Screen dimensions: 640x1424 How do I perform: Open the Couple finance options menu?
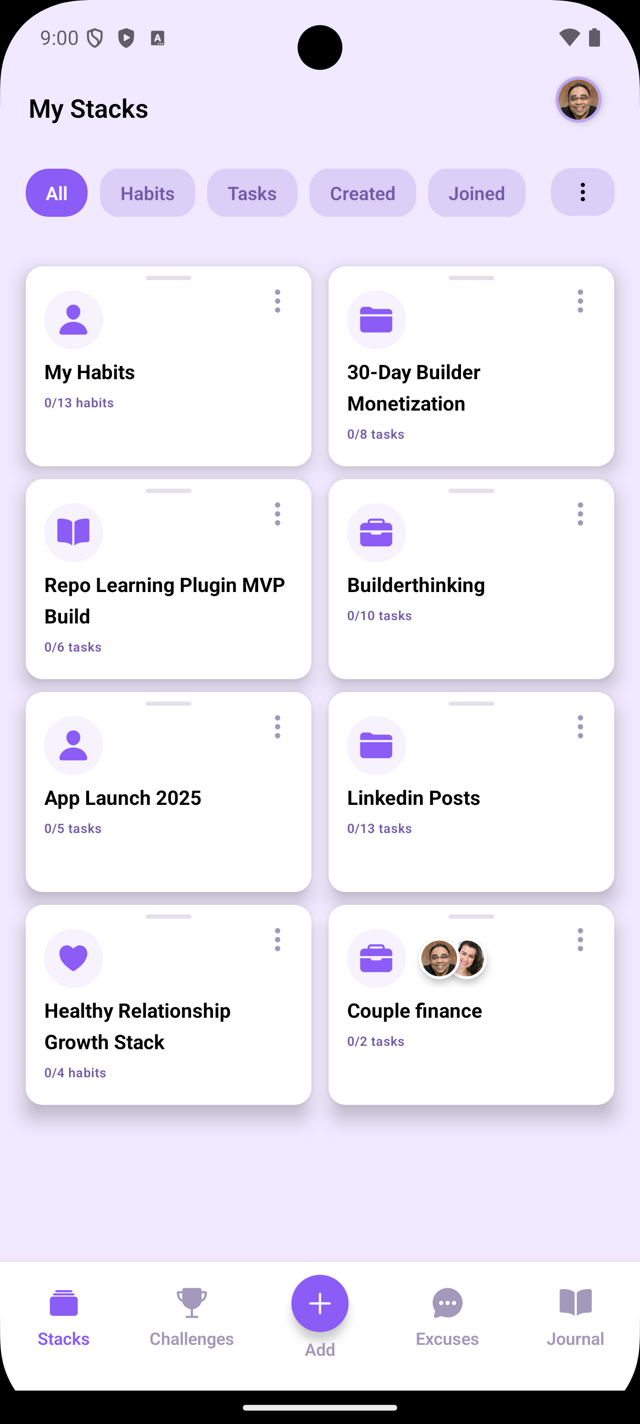tap(580, 940)
